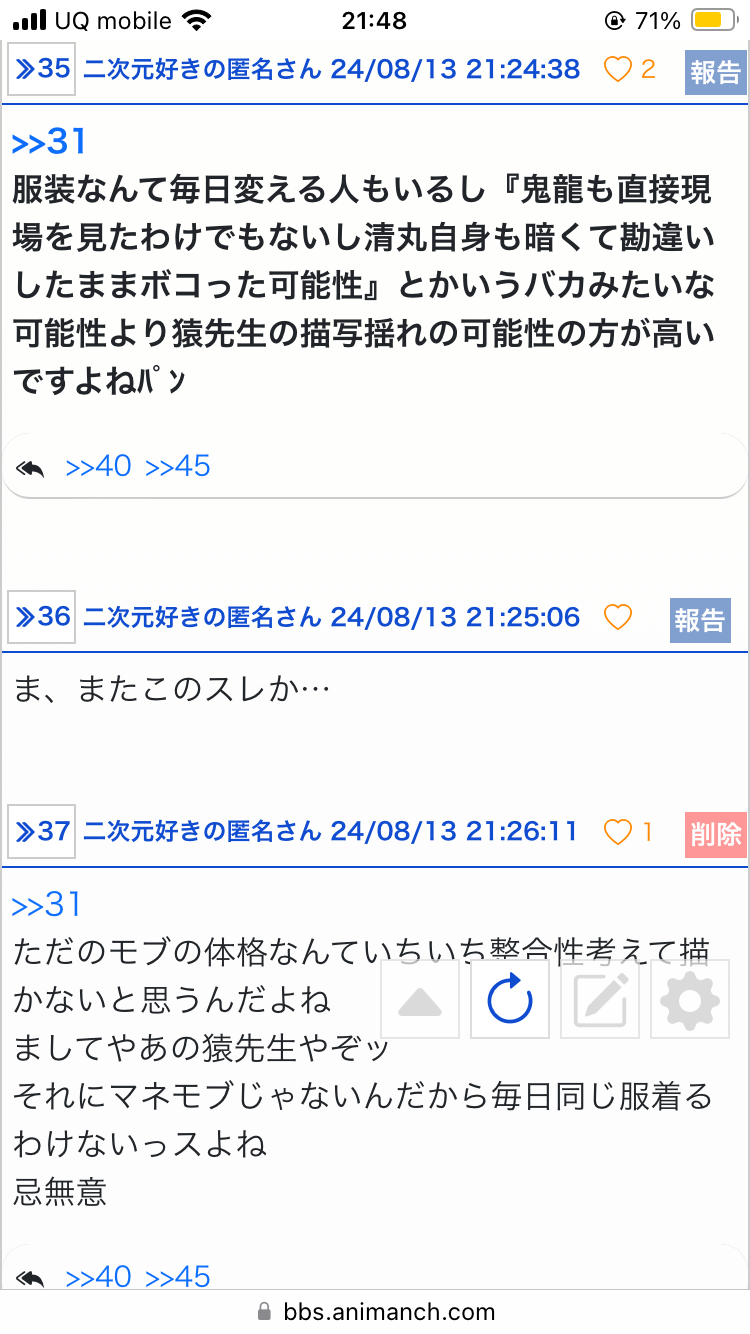Open reply >>40 under post 35
Screen dimensions: 750x1334
(x=98, y=467)
